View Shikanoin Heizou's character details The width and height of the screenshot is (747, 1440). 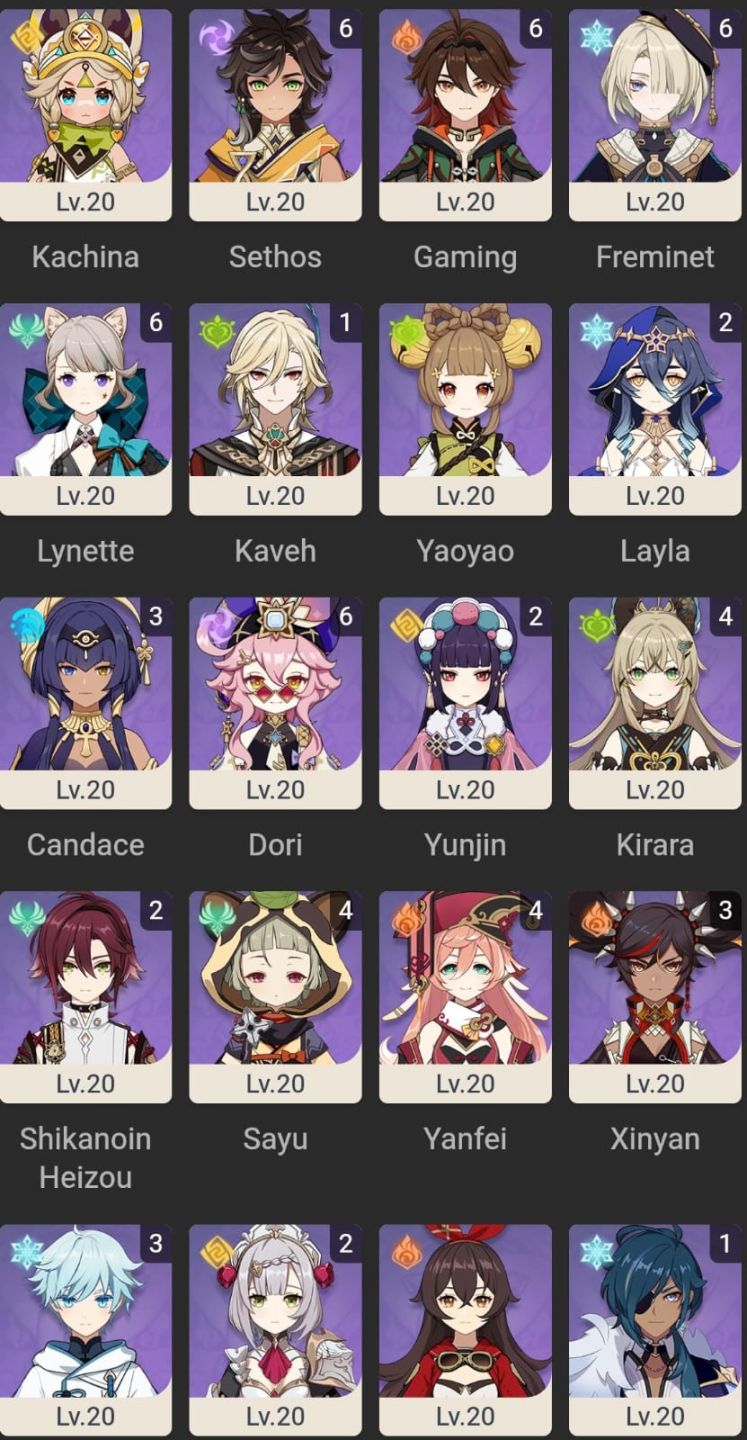pyautogui.click(x=85, y=997)
